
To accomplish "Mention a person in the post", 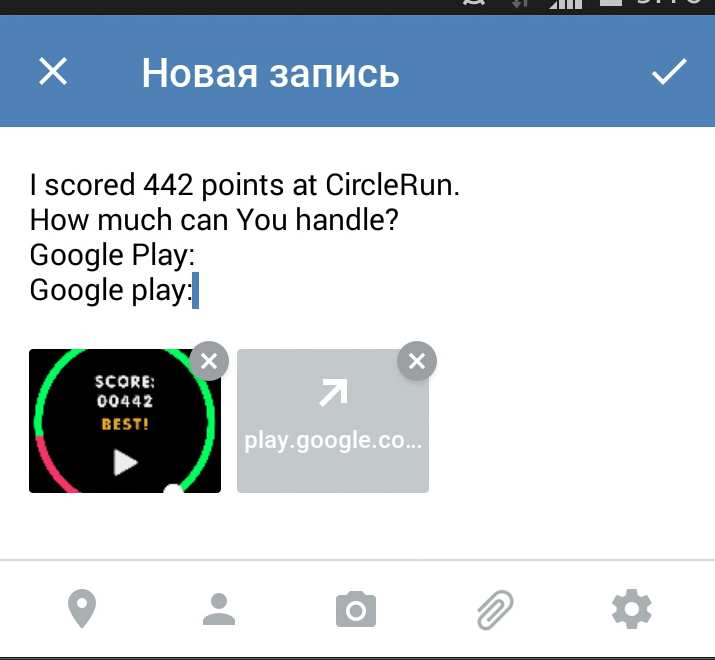I will coord(219,608).
